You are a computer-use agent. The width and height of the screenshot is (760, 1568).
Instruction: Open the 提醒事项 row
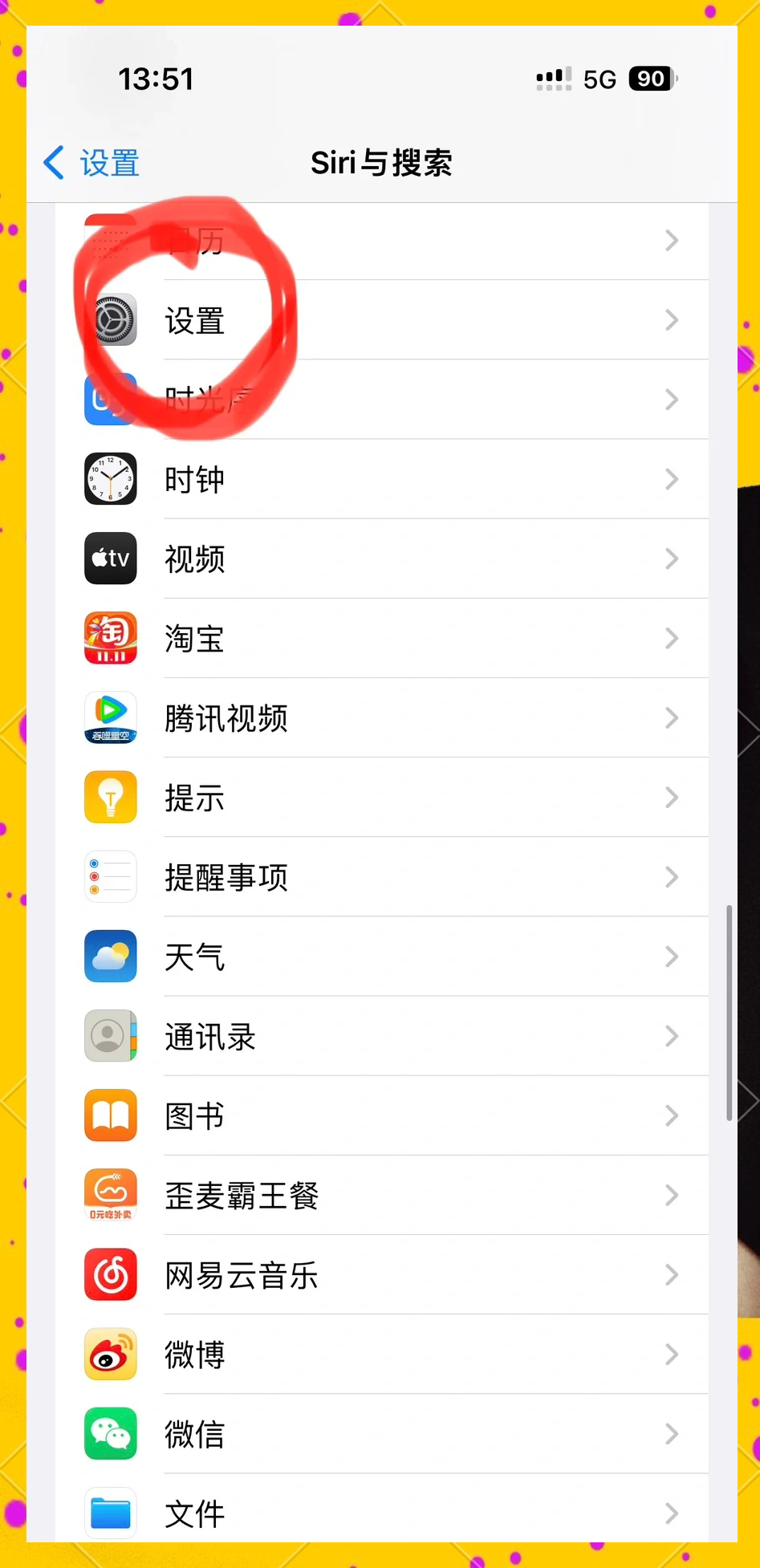[x=382, y=877]
